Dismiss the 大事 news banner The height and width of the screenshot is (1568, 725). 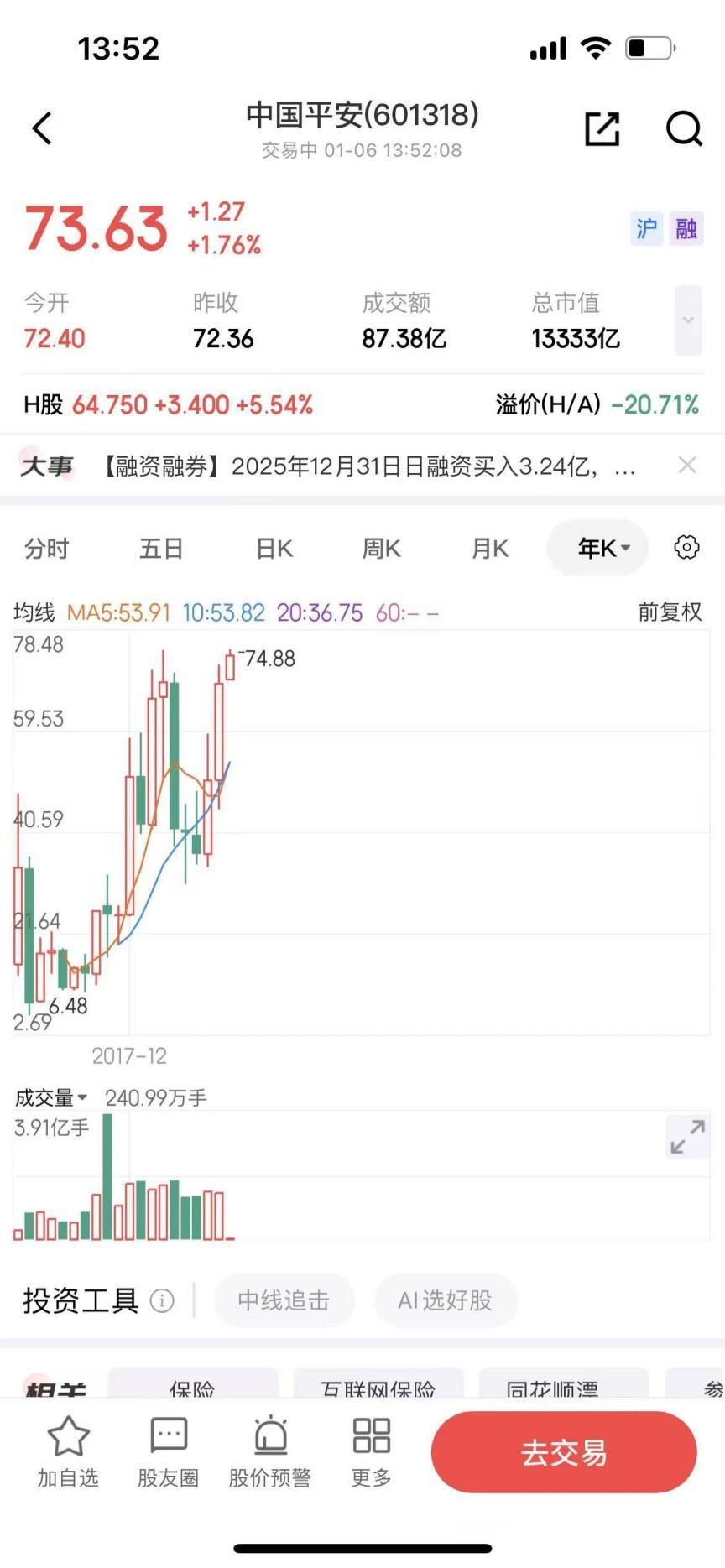tap(687, 465)
